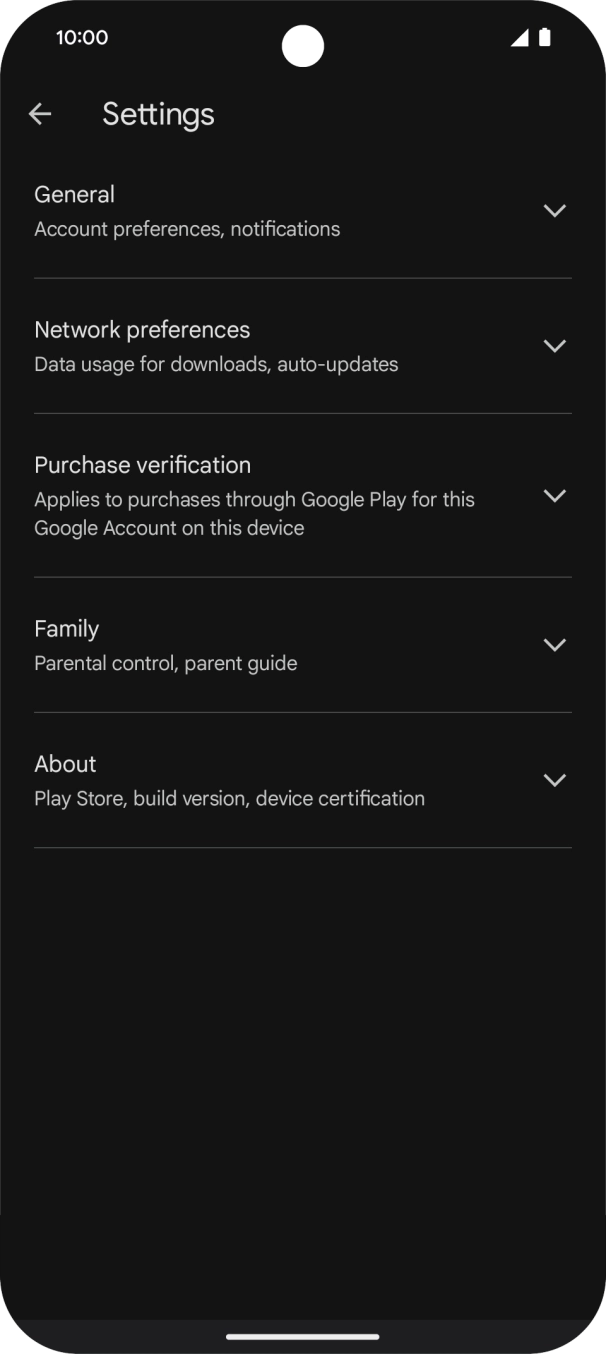This screenshot has width=606, height=1354.
Task: Expand Network preferences section
Action: 553,346
